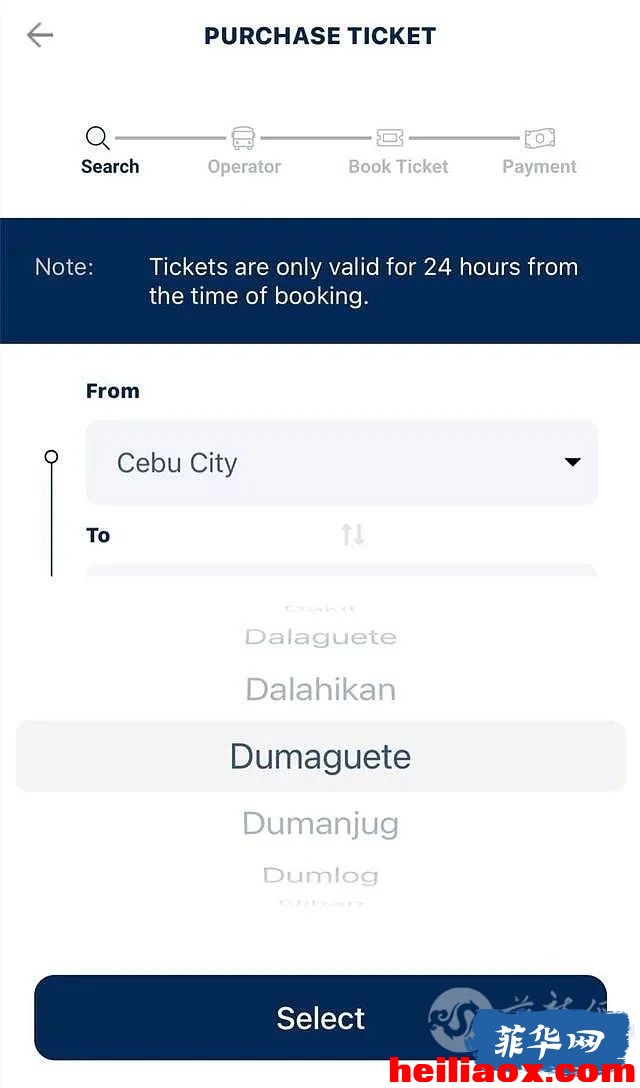This screenshot has height=1088, width=640.
Task: Confirm destination with the Select button
Action: coord(321,1018)
